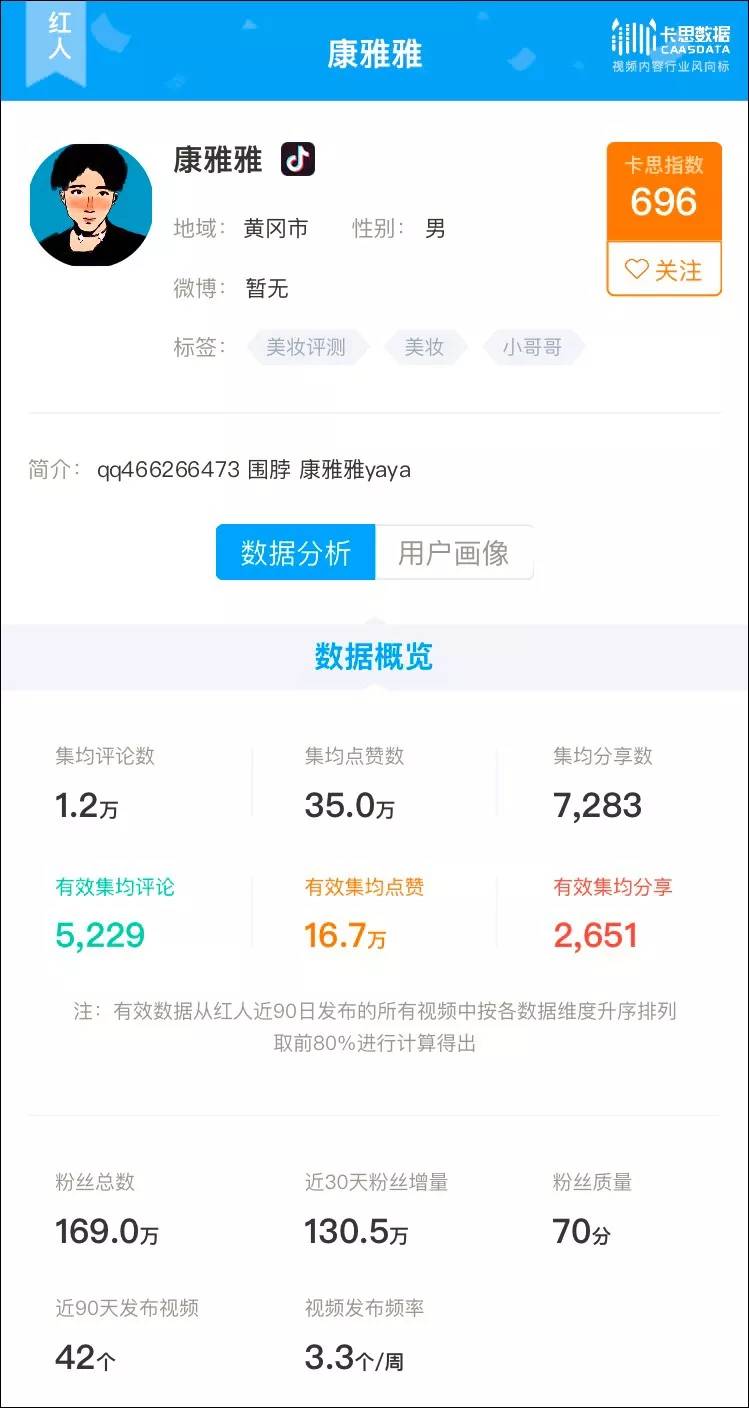Screen dimensions: 749x1408
Task: Tap the 美妆 tag chip
Action: pyautogui.click(x=424, y=348)
